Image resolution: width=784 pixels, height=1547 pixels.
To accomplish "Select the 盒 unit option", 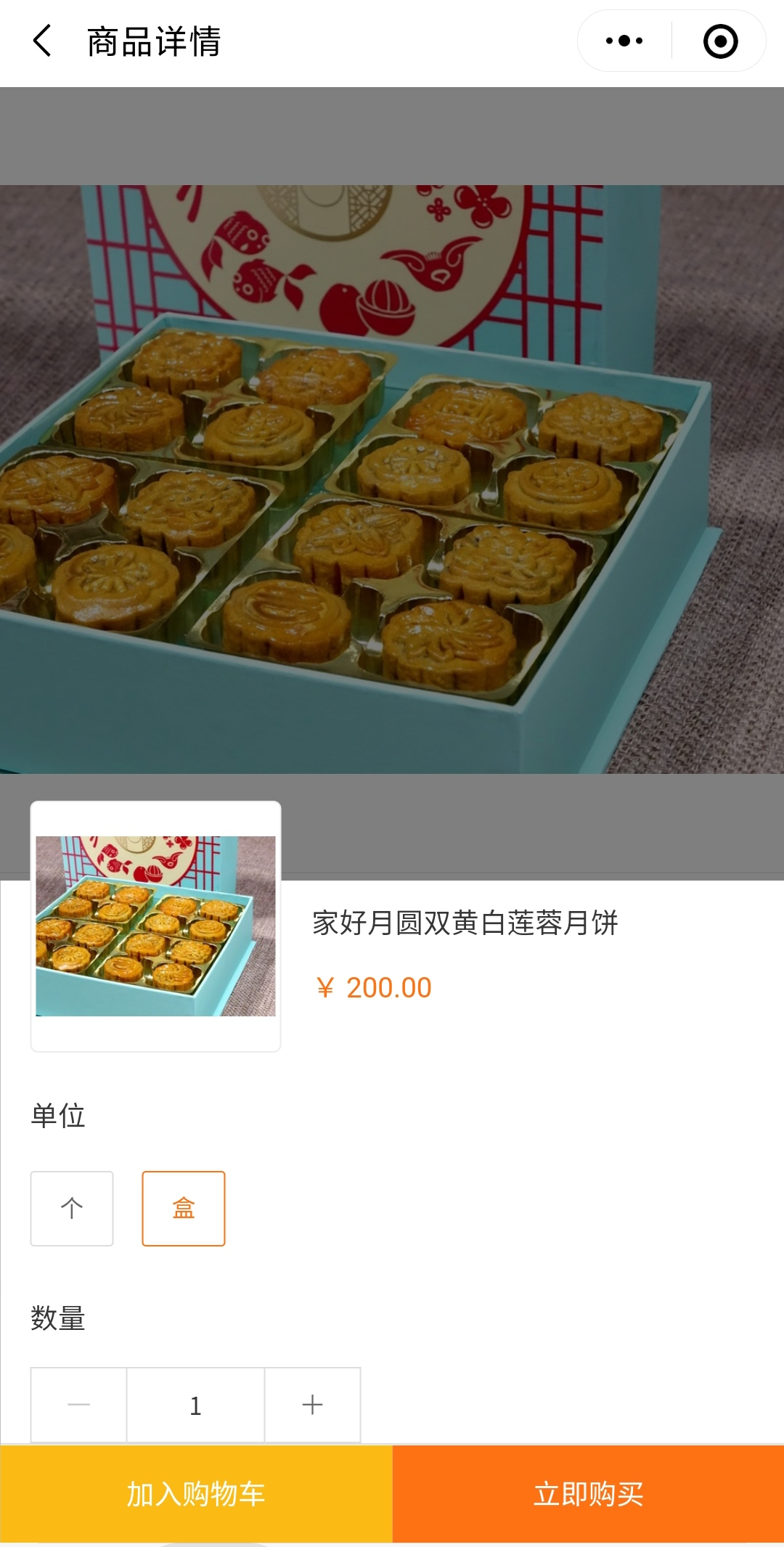I will click(184, 1208).
